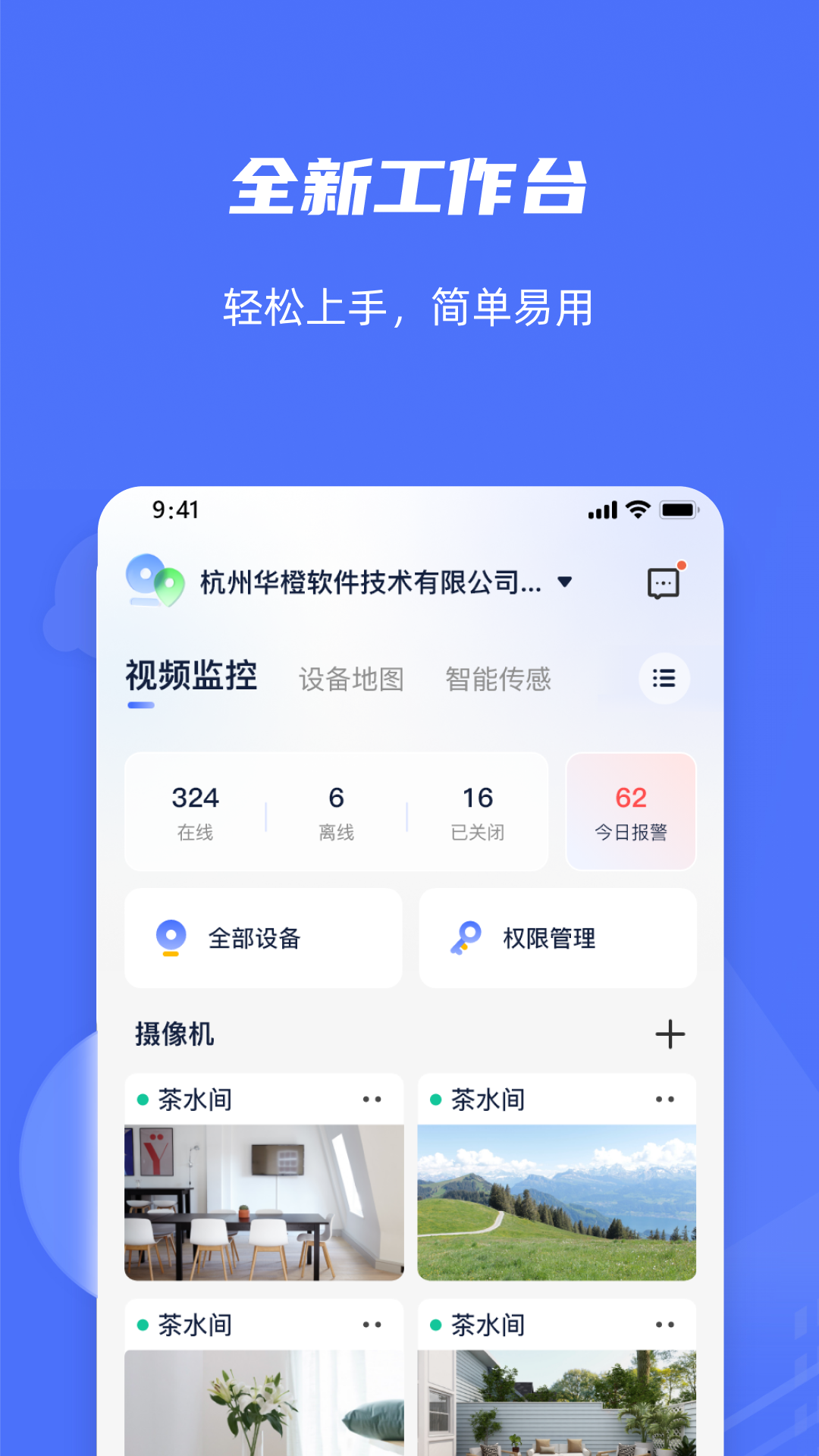This screenshot has height=1456, width=819.
Task: Open the three-dot menu on first 茶水间 card
Action: [x=371, y=1099]
